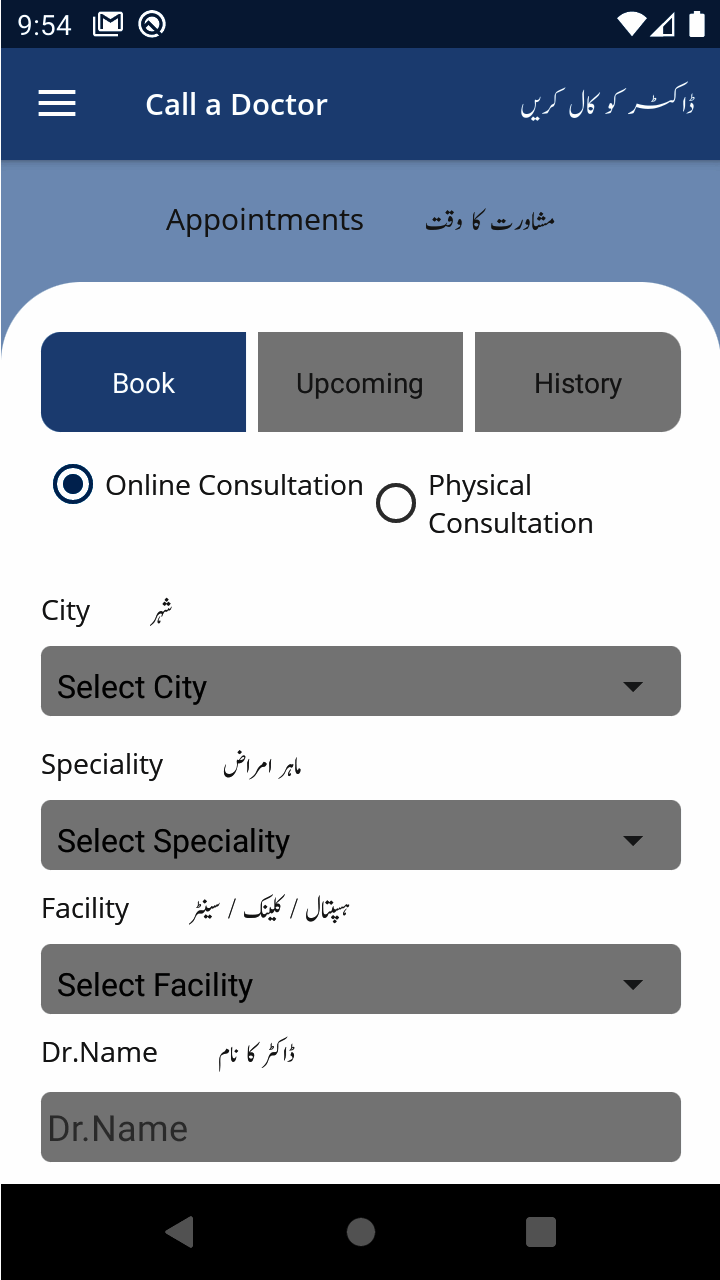The image size is (720, 1280).
Task: Focus the Dr.Name text field
Action: pos(360,1127)
